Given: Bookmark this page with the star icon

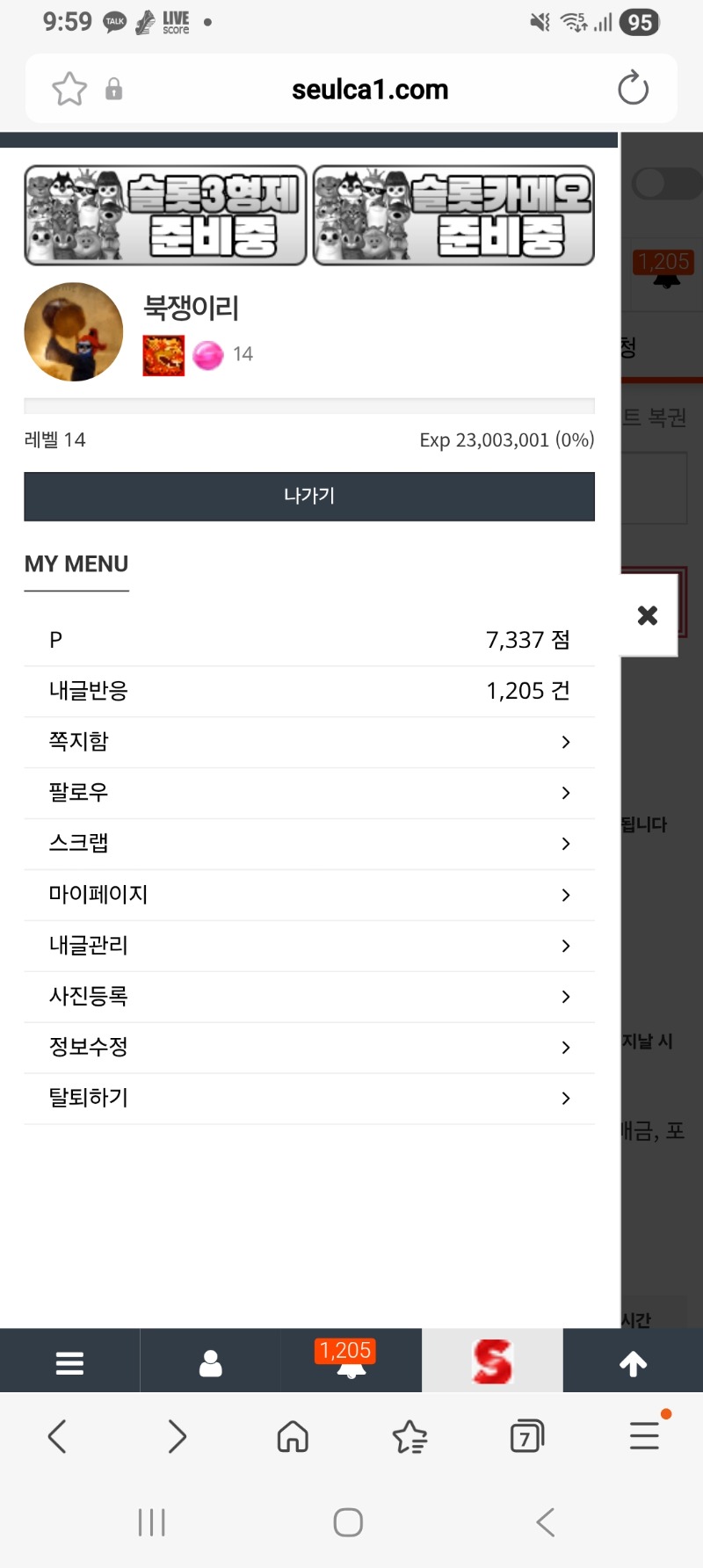Looking at the screenshot, I should coord(69,89).
